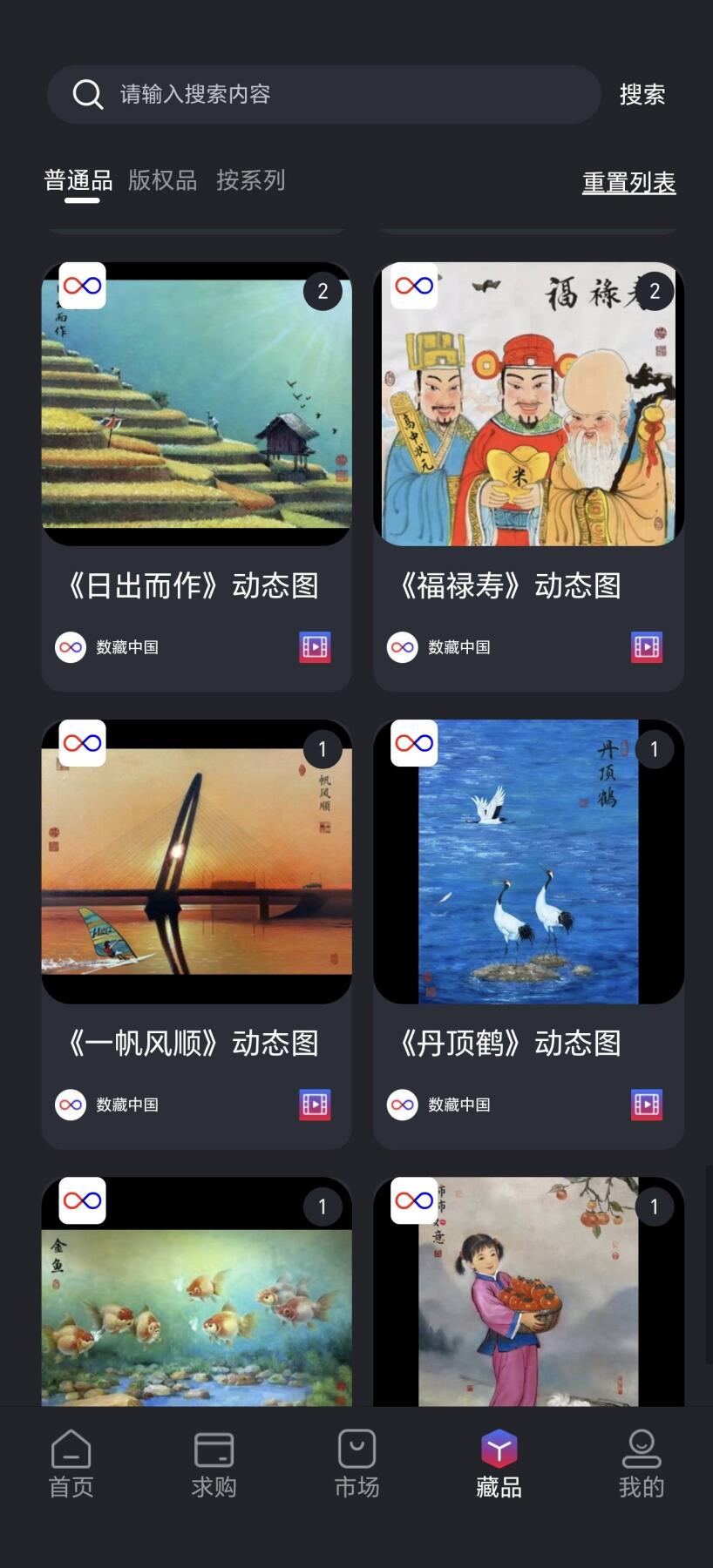Screen dimensions: 713x1568
Task: Switch to the 按系列 tab
Action: (250, 180)
